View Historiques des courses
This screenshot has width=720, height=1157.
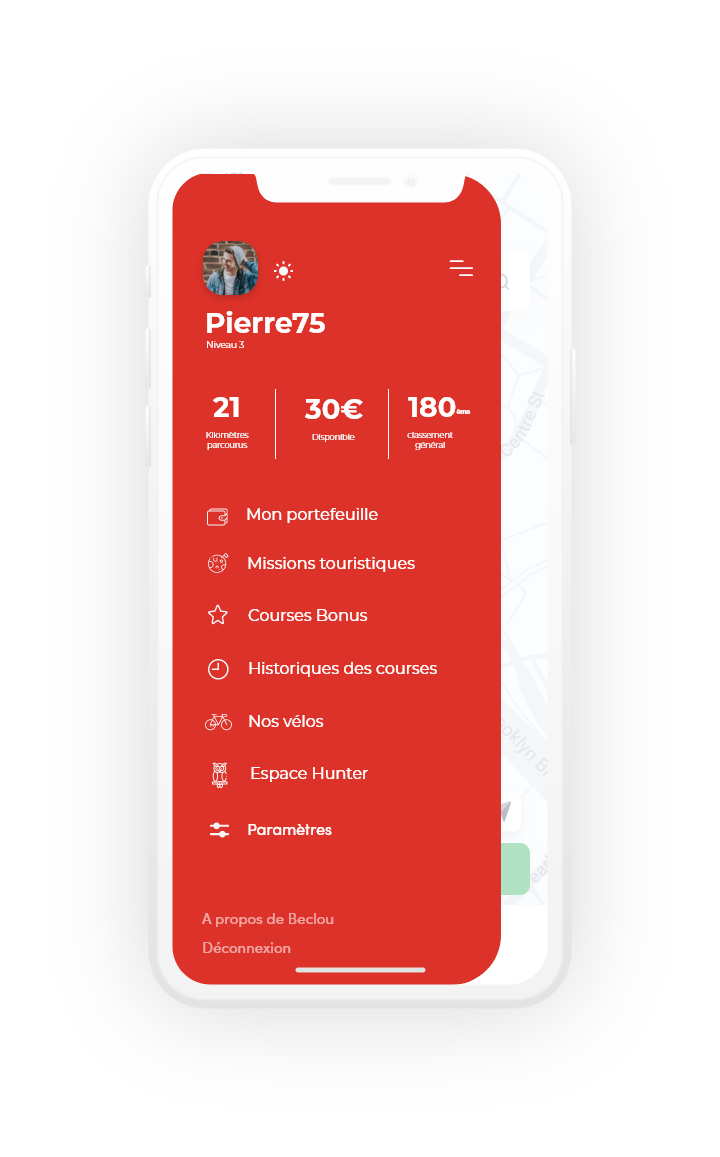pos(342,669)
